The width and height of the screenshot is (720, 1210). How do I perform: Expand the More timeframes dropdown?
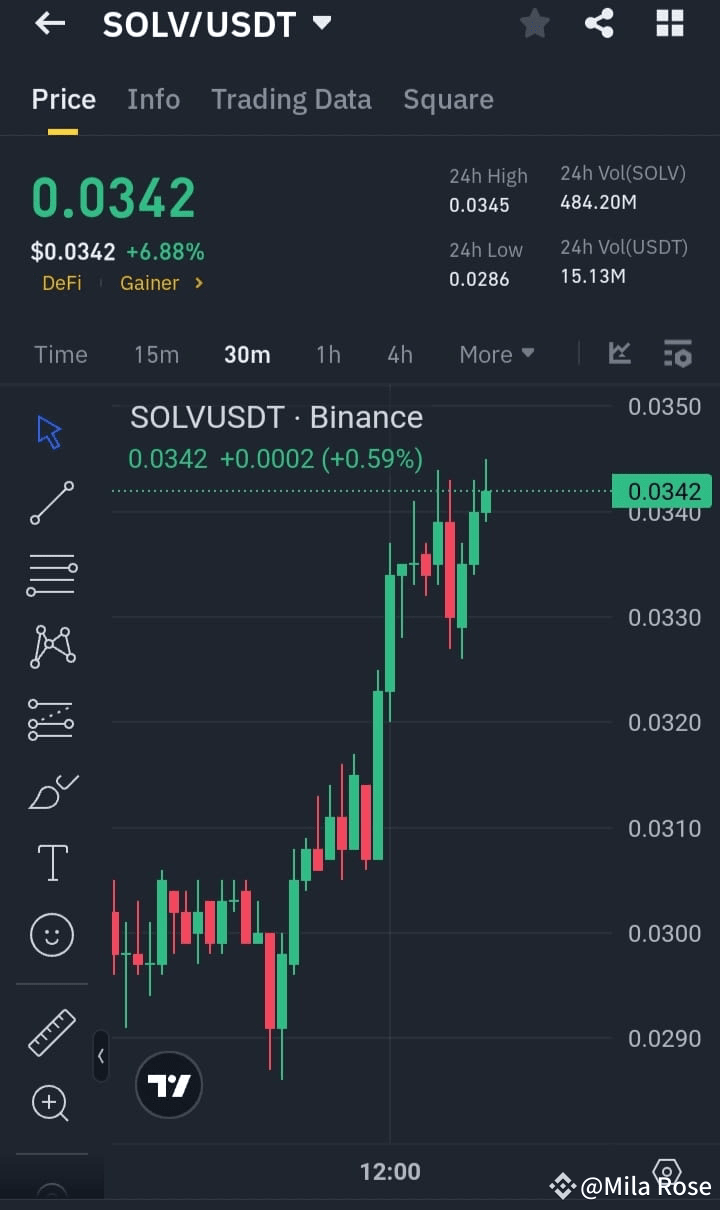point(496,354)
